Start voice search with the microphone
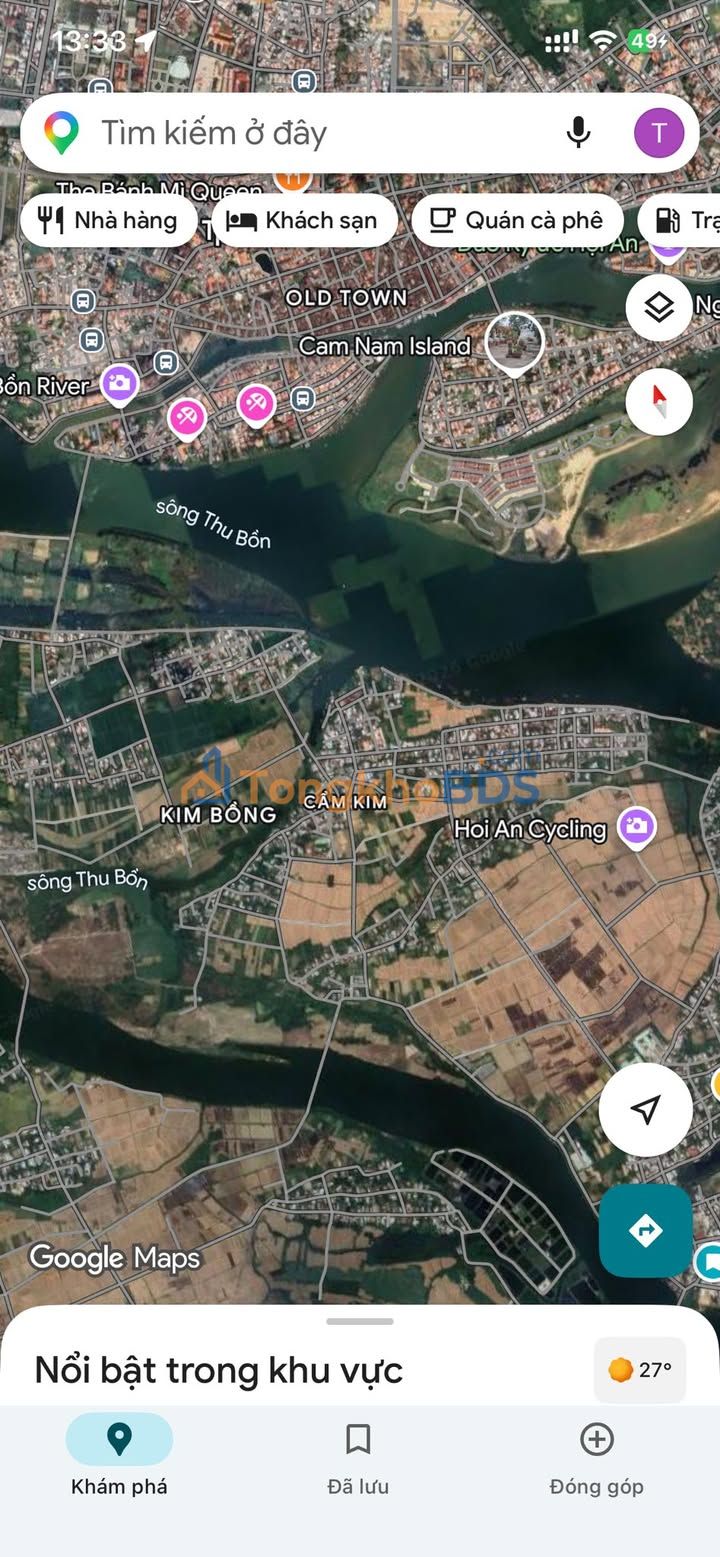The image size is (720, 1557). 578,133
